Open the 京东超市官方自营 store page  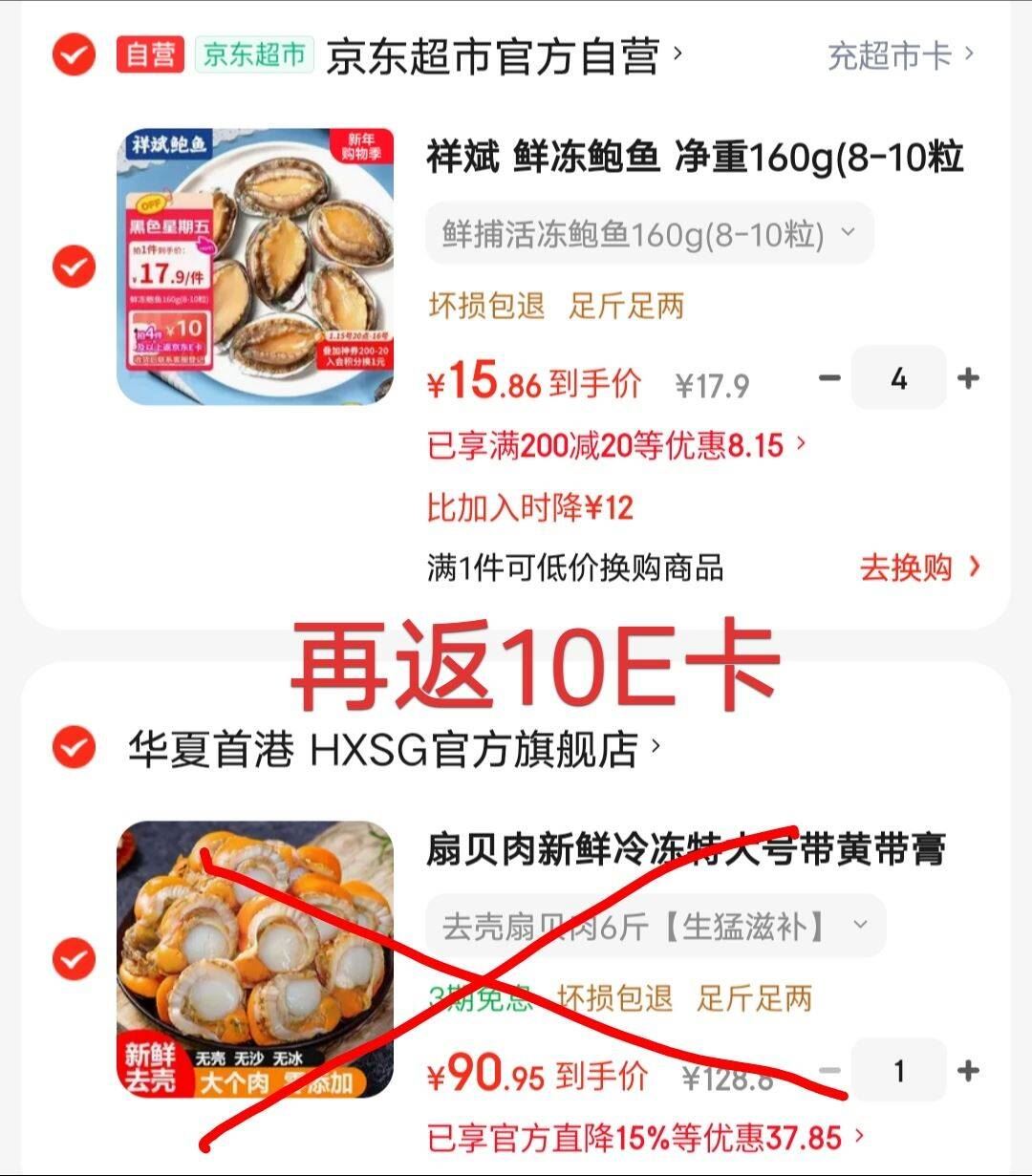[496, 55]
